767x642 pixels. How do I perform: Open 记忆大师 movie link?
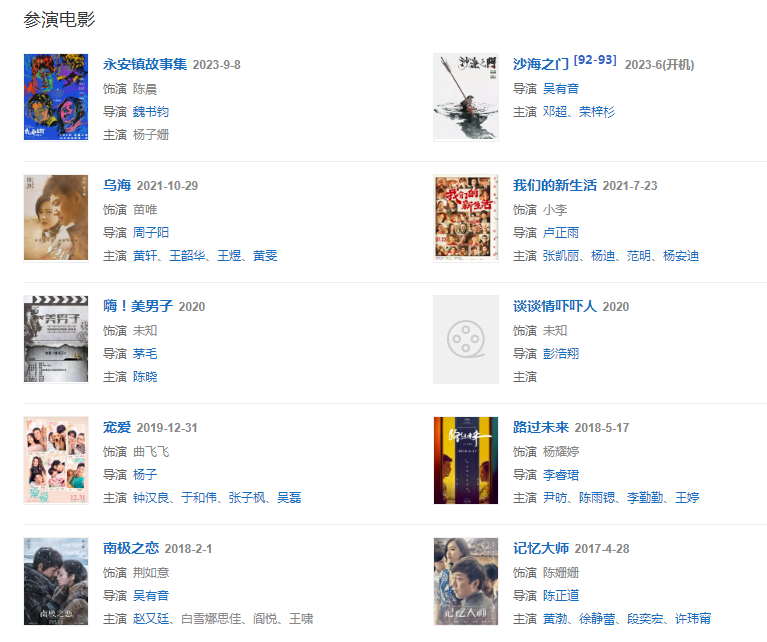[x=541, y=549]
